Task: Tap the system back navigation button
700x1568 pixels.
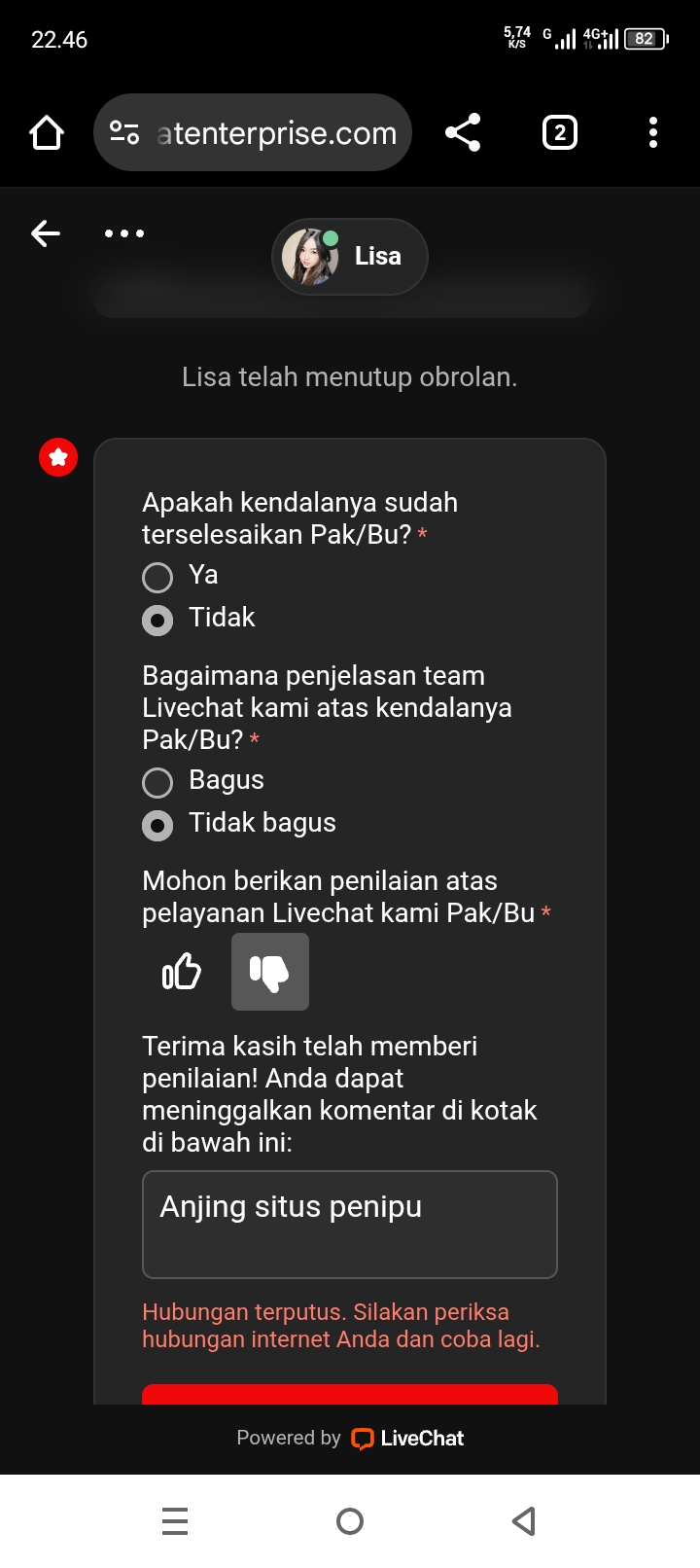Action: (524, 1521)
